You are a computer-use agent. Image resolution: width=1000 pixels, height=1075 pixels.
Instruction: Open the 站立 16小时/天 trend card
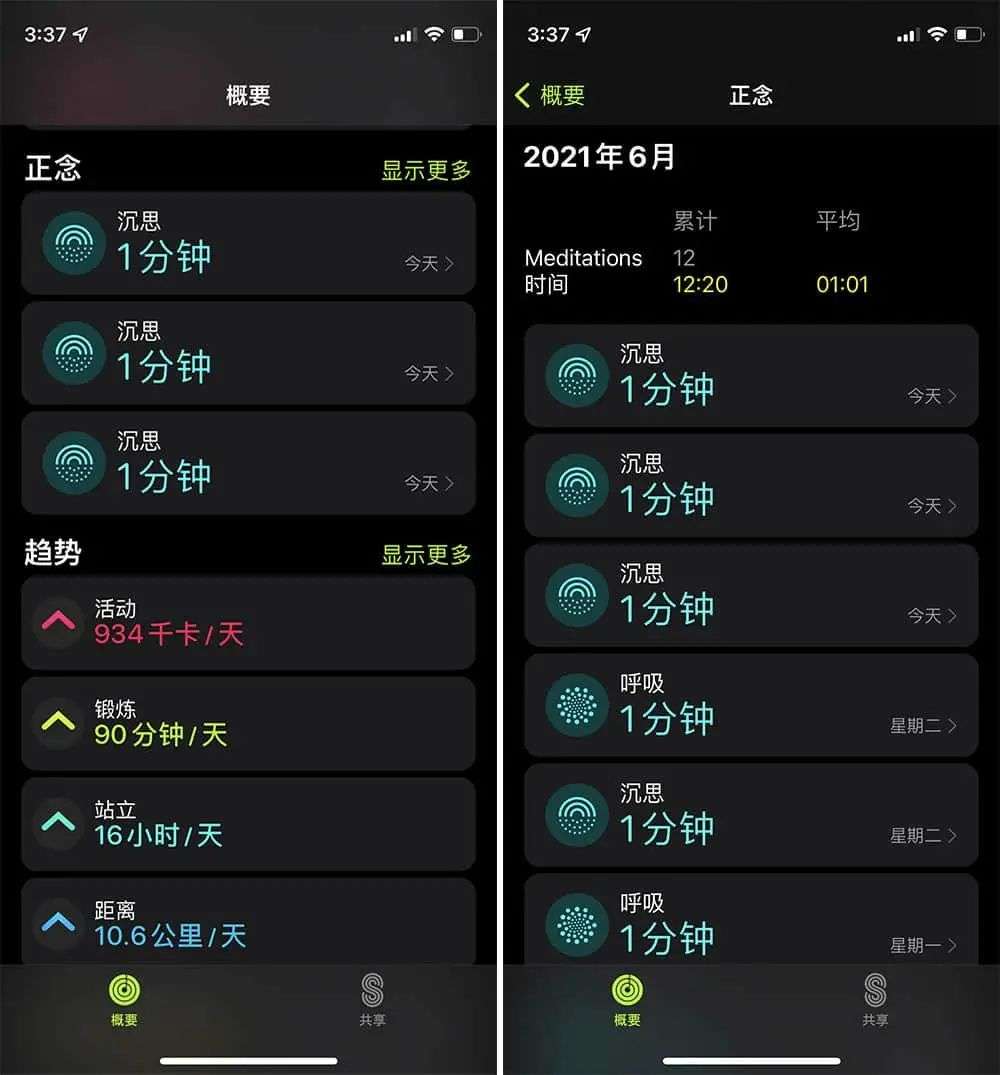tap(248, 824)
